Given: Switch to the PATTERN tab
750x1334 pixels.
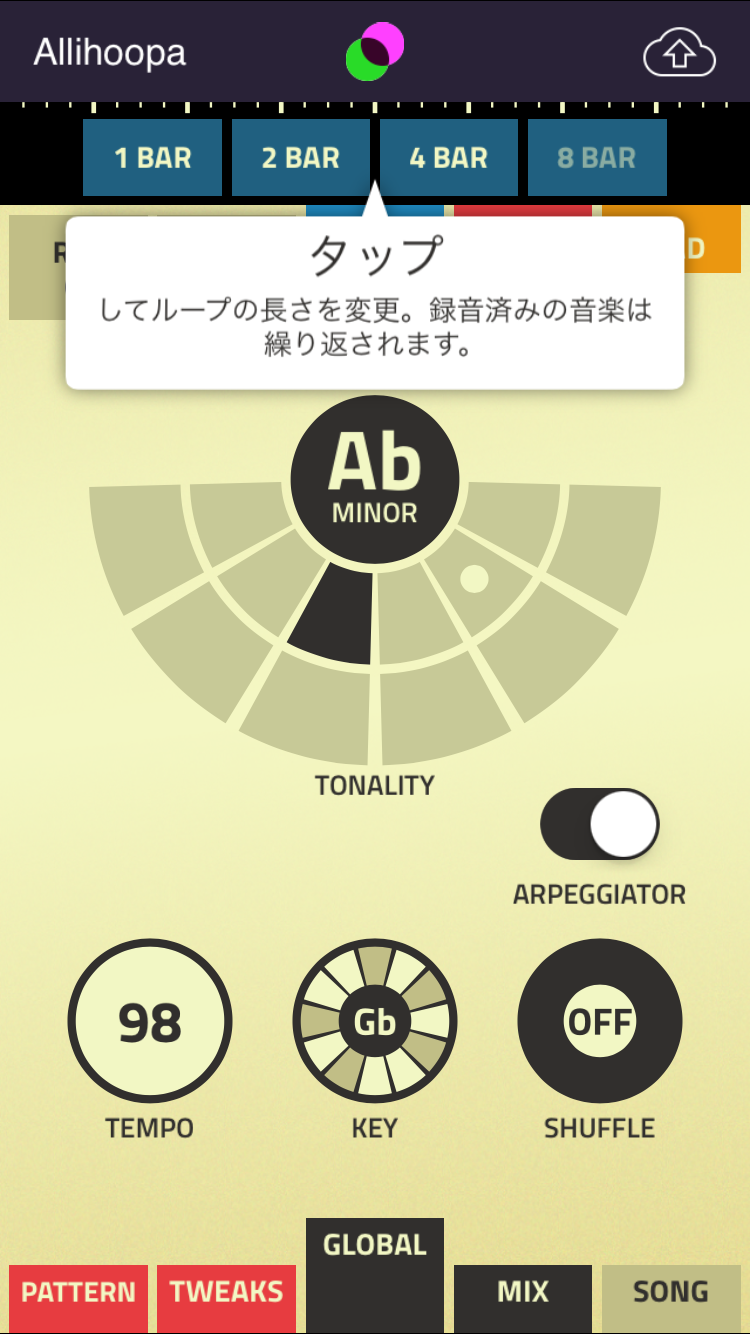Looking at the screenshot, I should click(78, 1292).
